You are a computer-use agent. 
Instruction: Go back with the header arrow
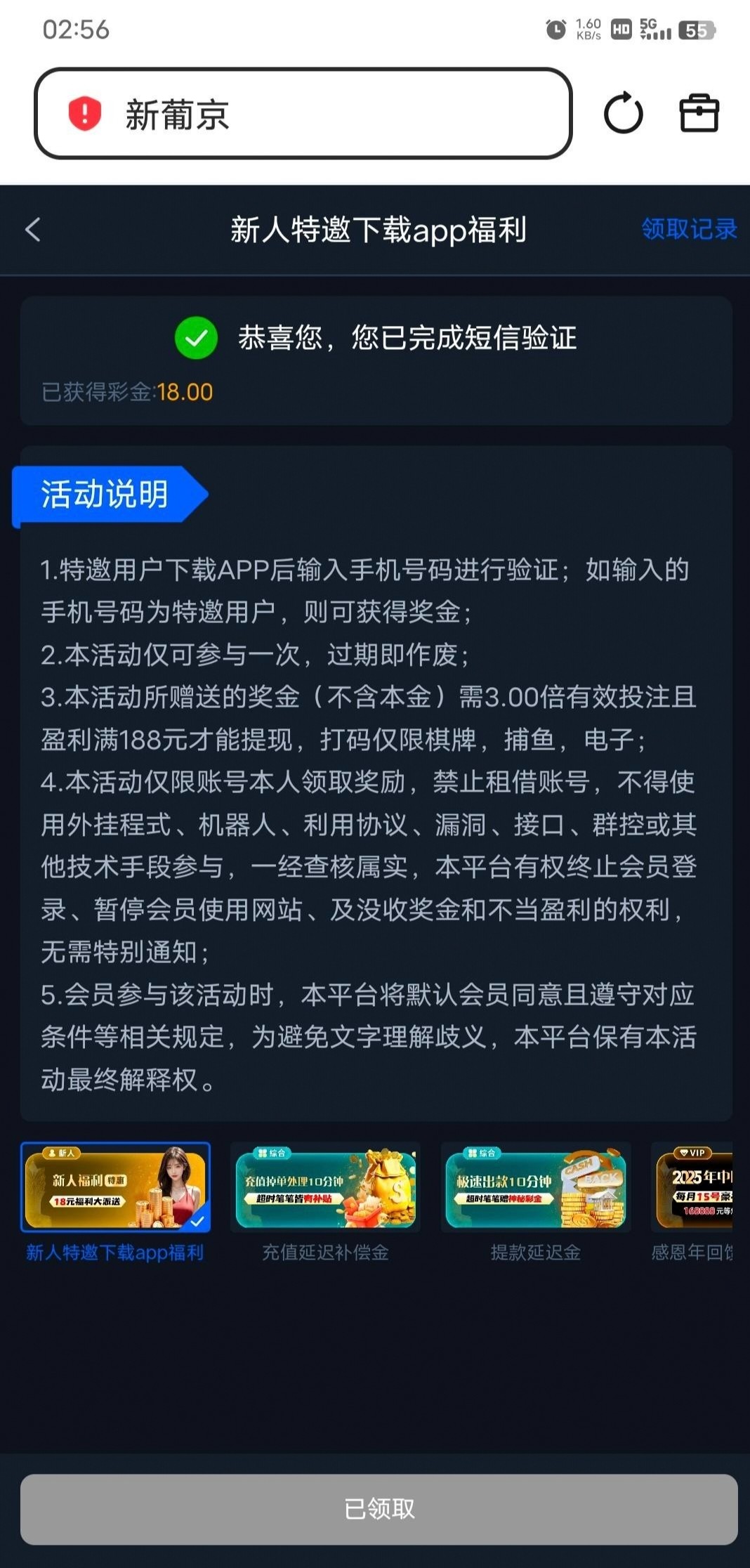tap(33, 230)
